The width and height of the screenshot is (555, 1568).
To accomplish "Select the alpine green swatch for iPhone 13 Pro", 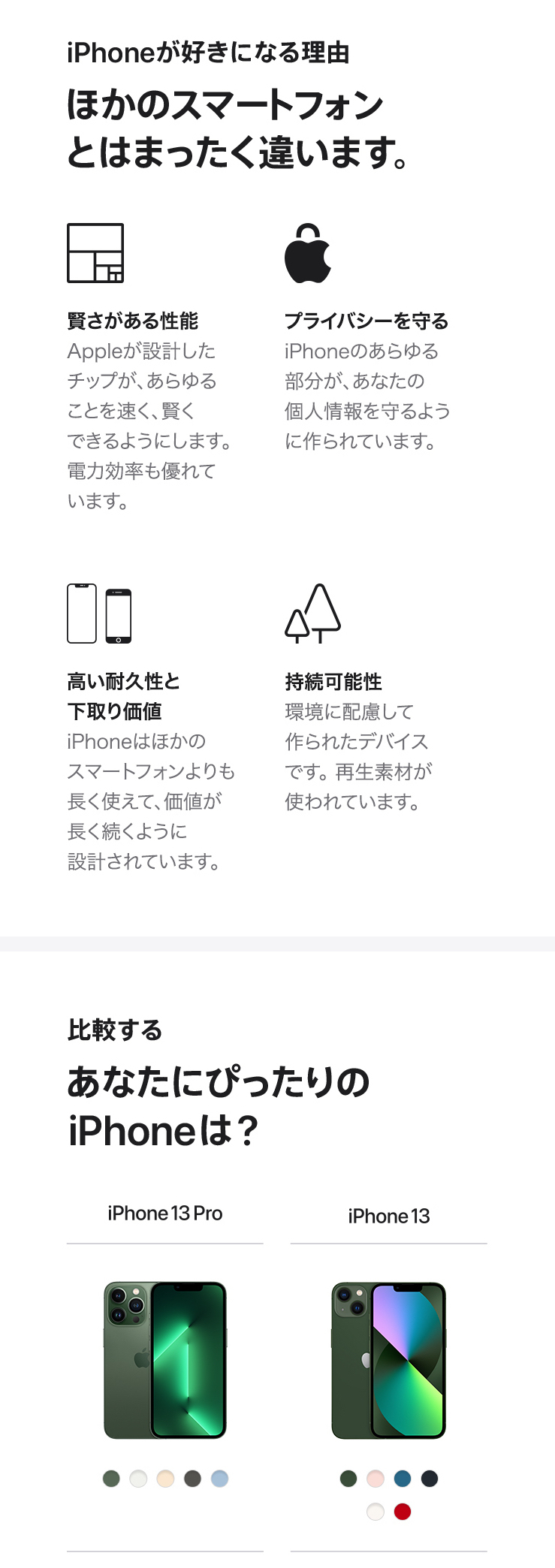I will [x=111, y=1479].
